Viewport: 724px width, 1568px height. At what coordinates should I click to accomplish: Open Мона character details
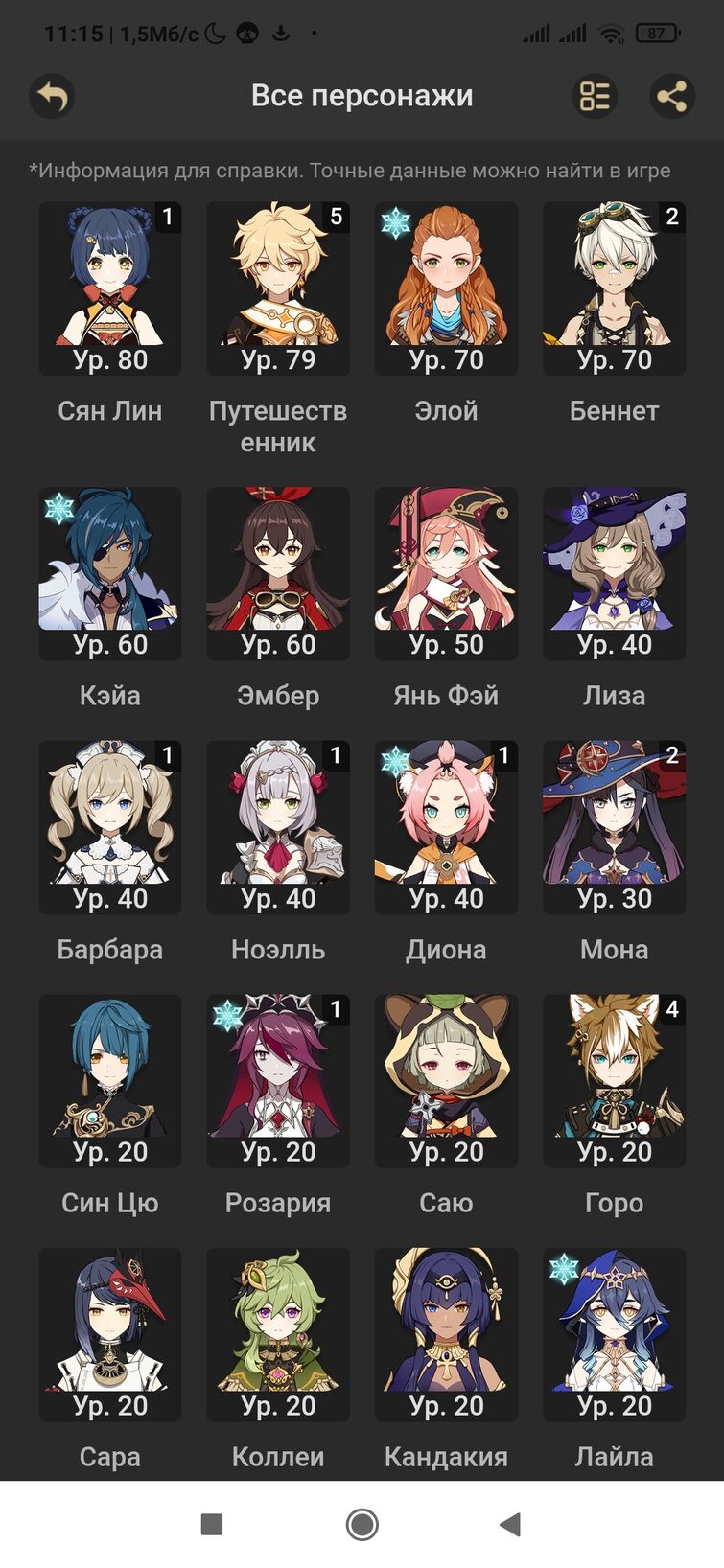click(614, 826)
